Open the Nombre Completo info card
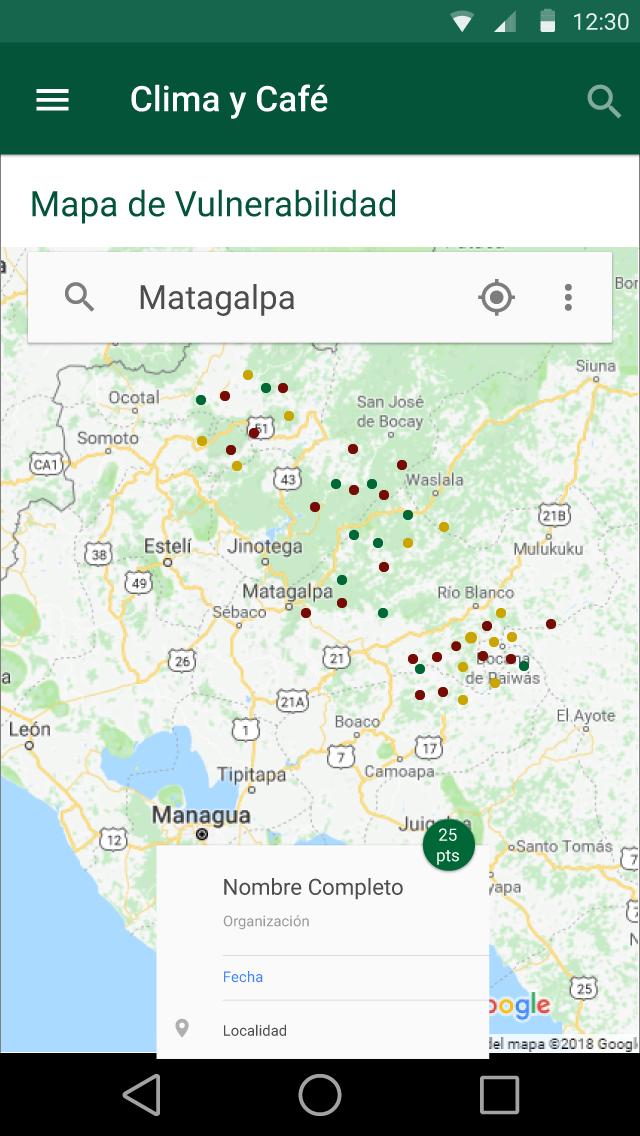 (322, 950)
